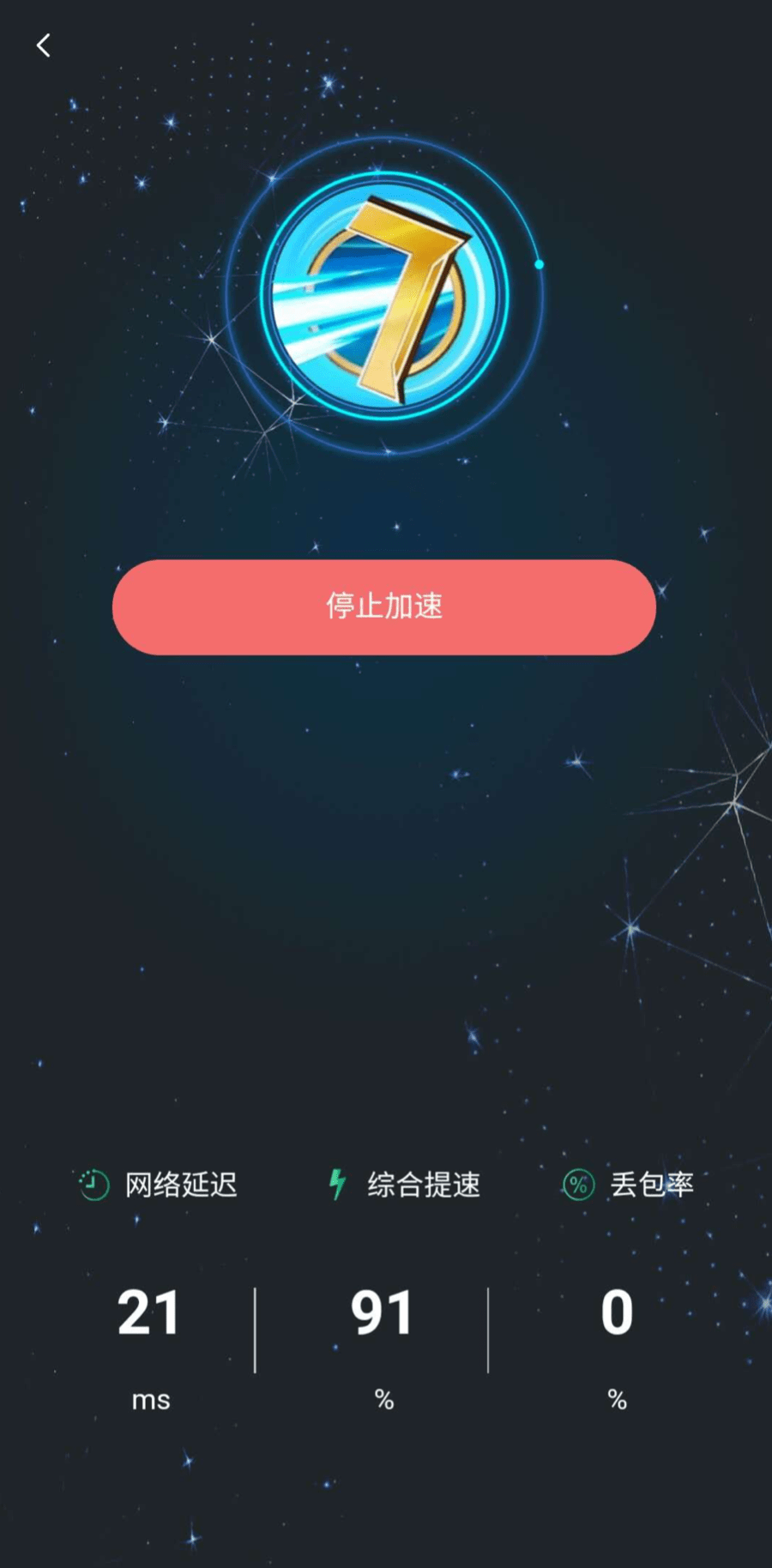Screen dimensions: 772x1568
Task: Tap the ms unit under latency
Action: 149,1399
